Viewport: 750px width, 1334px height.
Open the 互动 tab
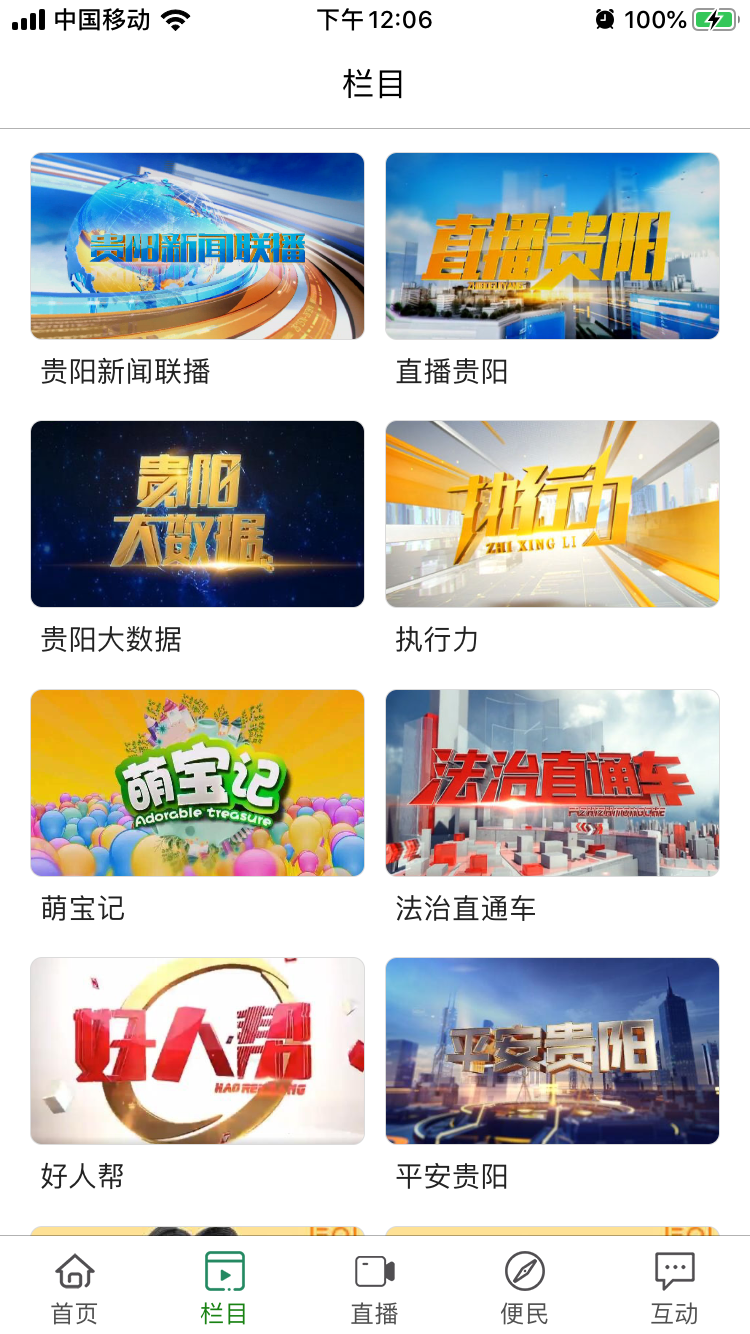pos(675,1287)
